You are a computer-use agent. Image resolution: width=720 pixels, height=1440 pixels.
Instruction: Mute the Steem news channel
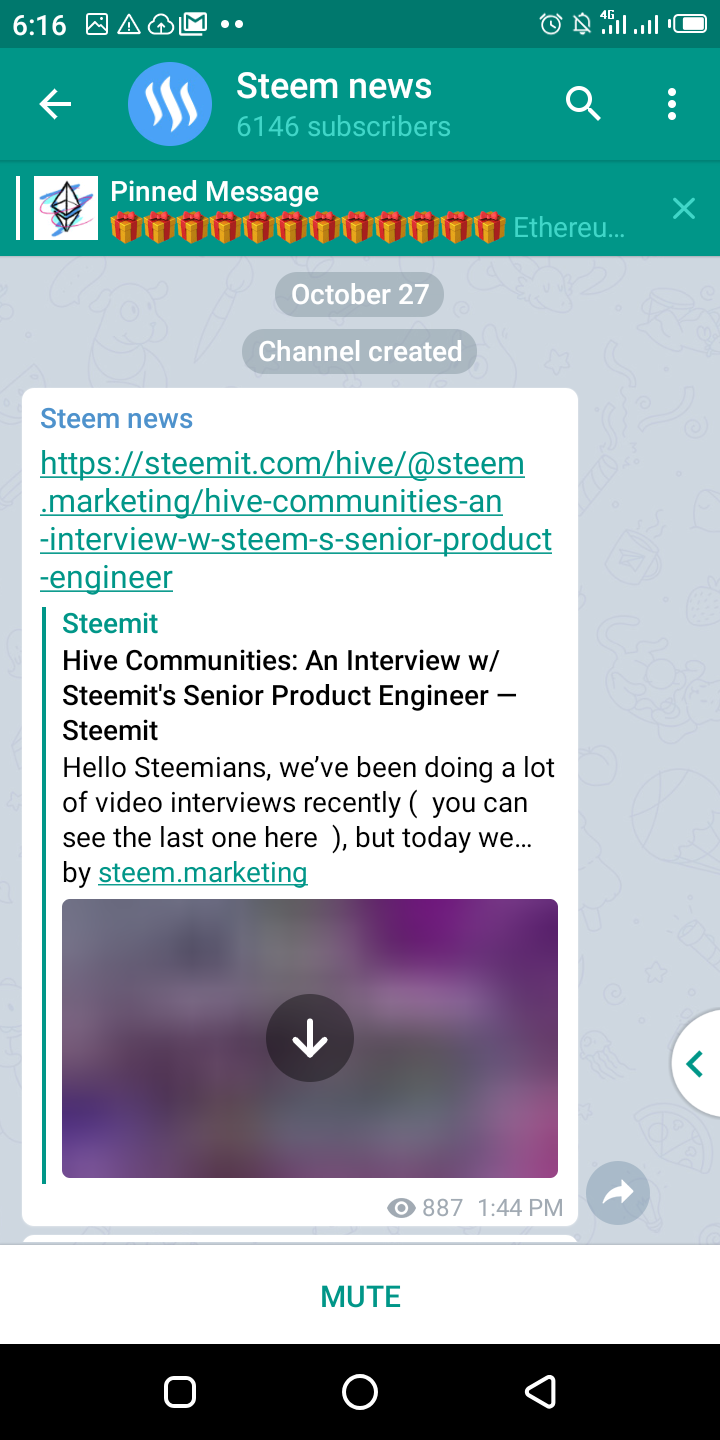(x=360, y=1297)
